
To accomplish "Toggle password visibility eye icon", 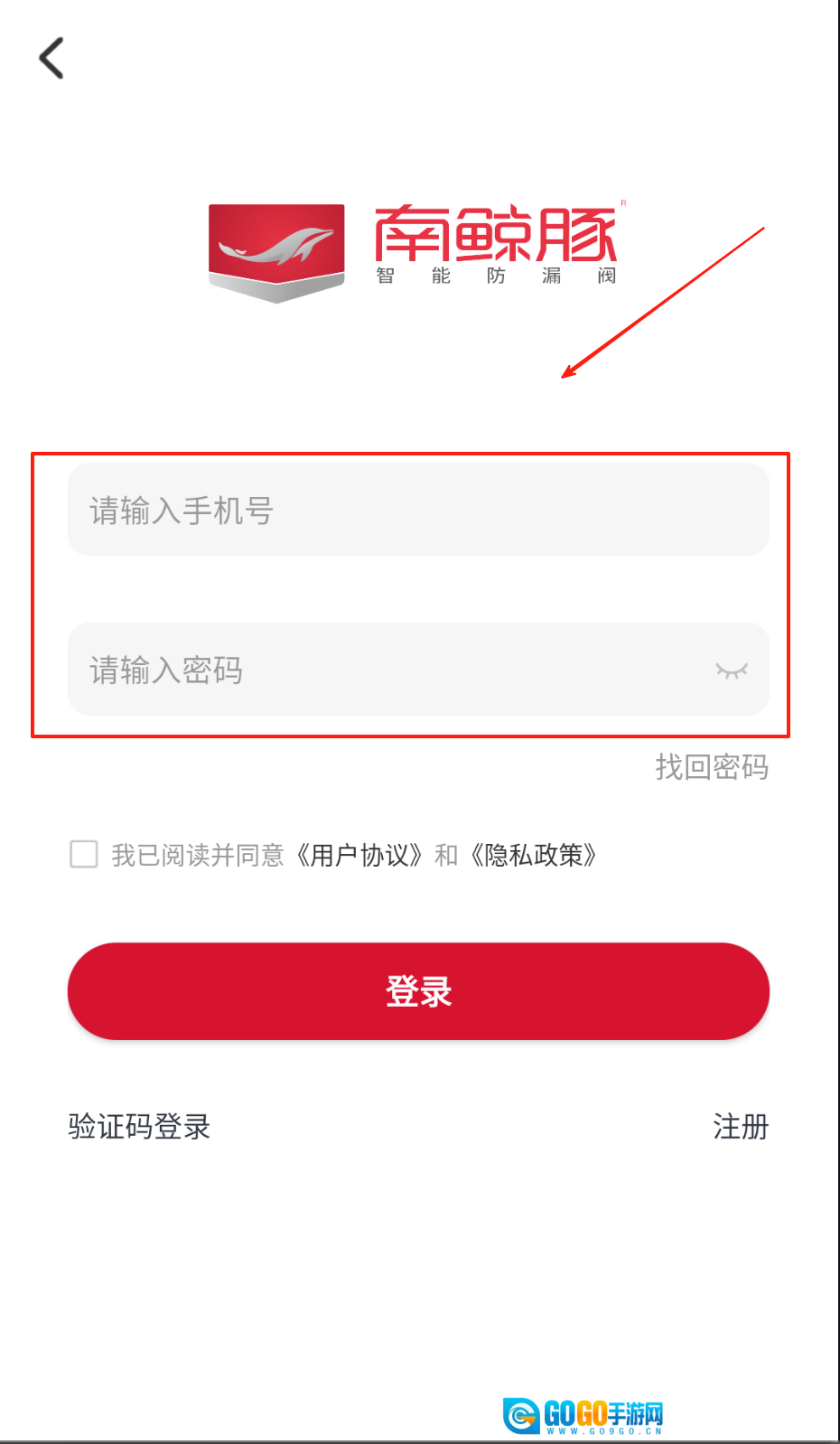I will 731,670.
